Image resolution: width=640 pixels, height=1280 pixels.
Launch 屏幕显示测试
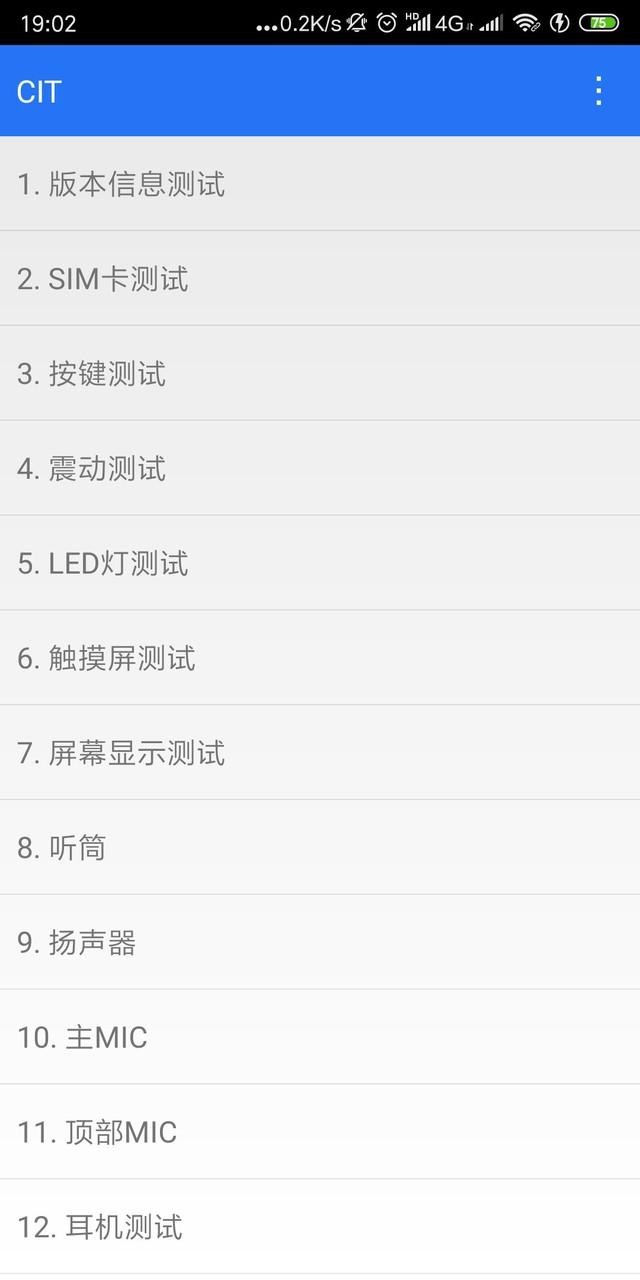320,753
